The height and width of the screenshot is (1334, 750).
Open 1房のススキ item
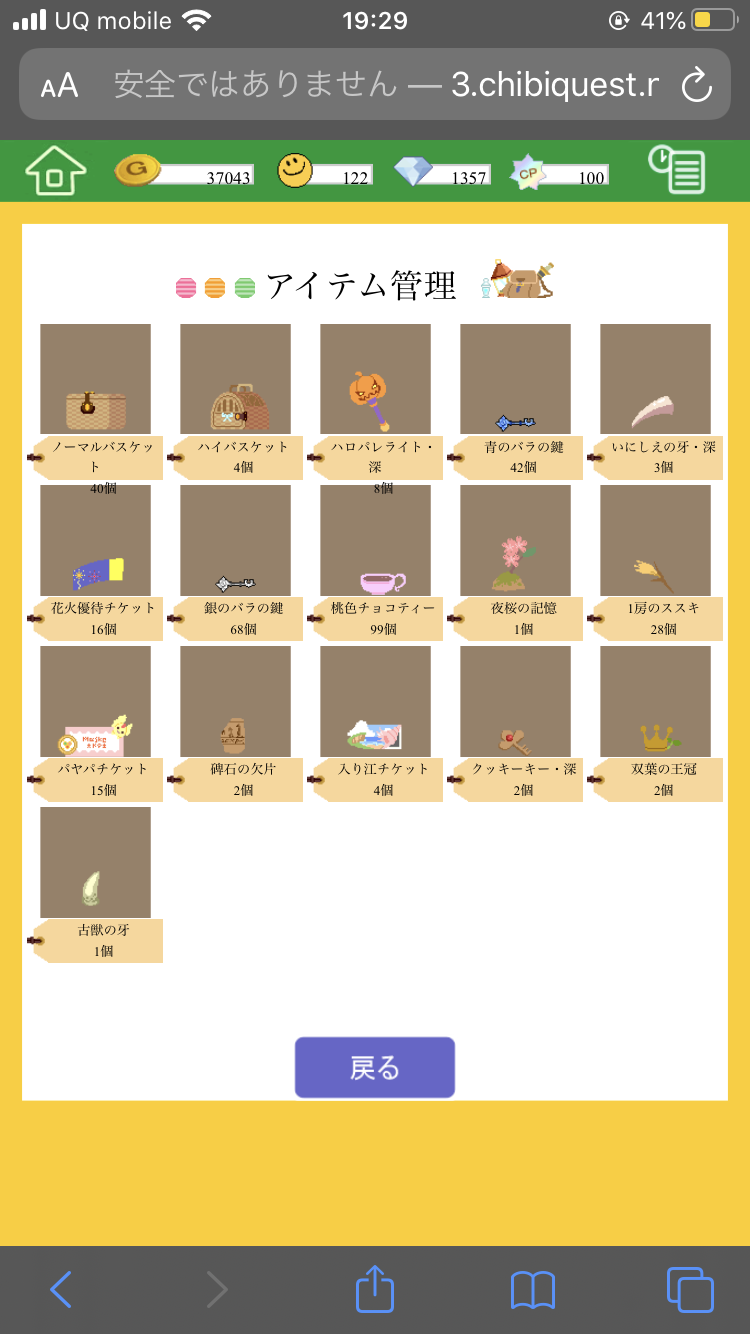655,540
